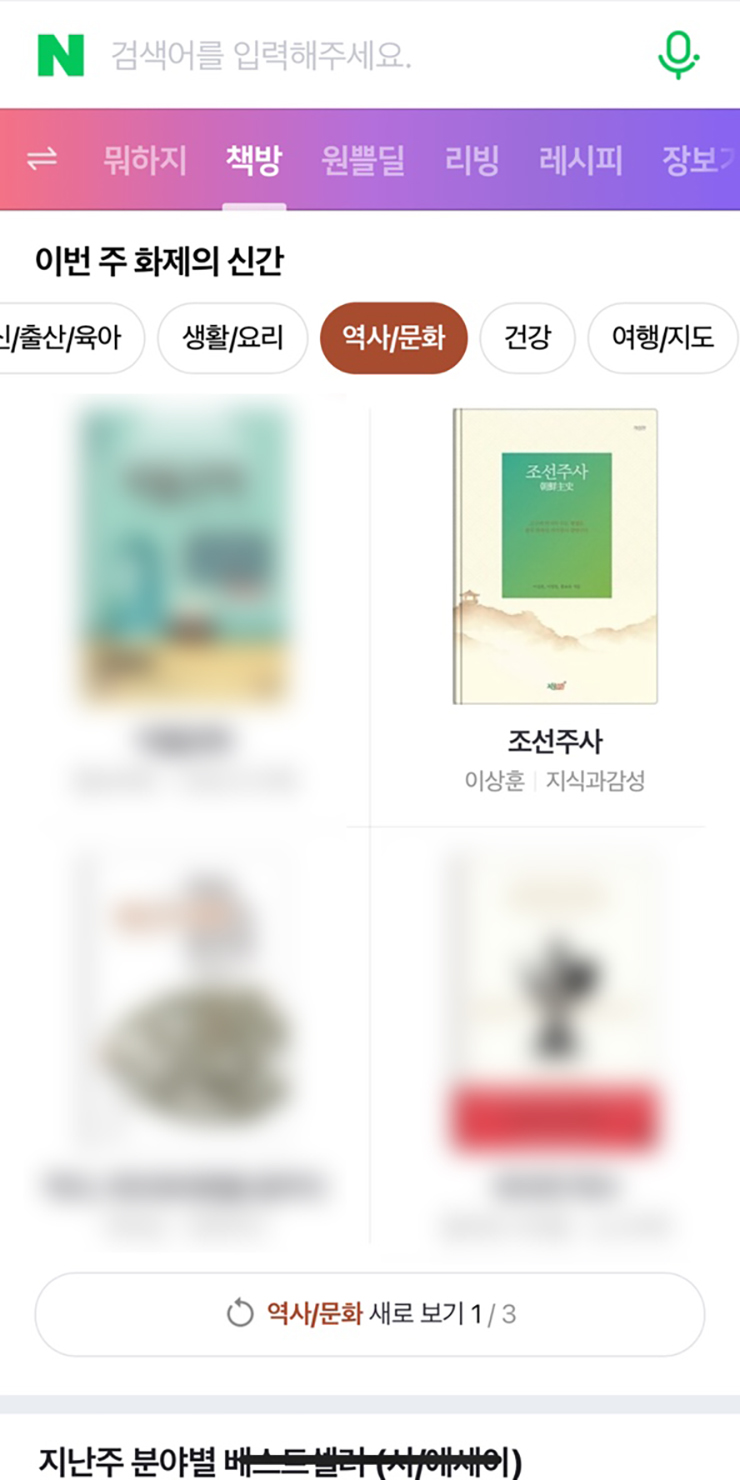Start voice search with the microphone icon
The image size is (740, 1480).
point(678,55)
